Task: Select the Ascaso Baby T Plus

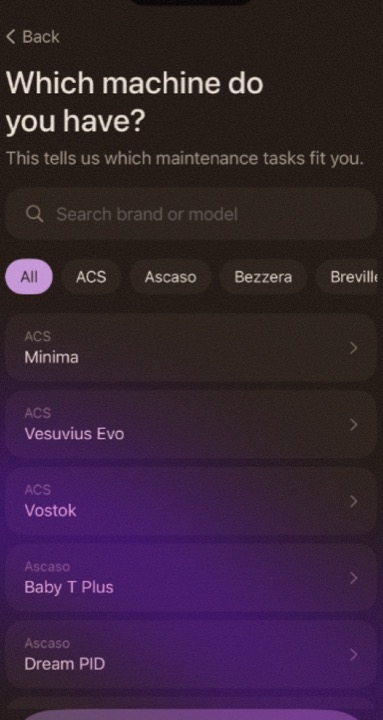Action: pyautogui.click(x=192, y=578)
